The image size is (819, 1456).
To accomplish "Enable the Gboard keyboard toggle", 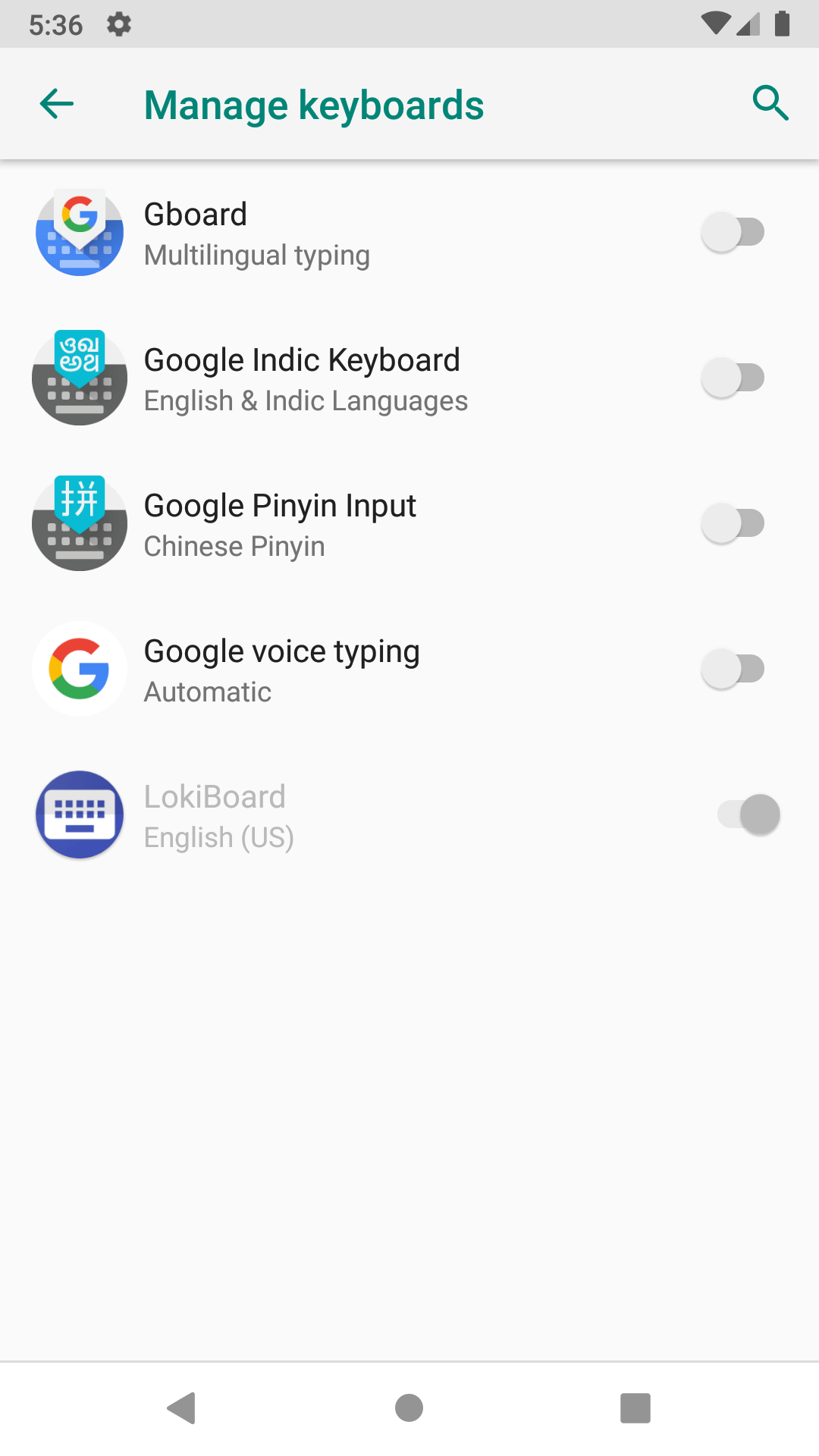I will click(x=733, y=231).
